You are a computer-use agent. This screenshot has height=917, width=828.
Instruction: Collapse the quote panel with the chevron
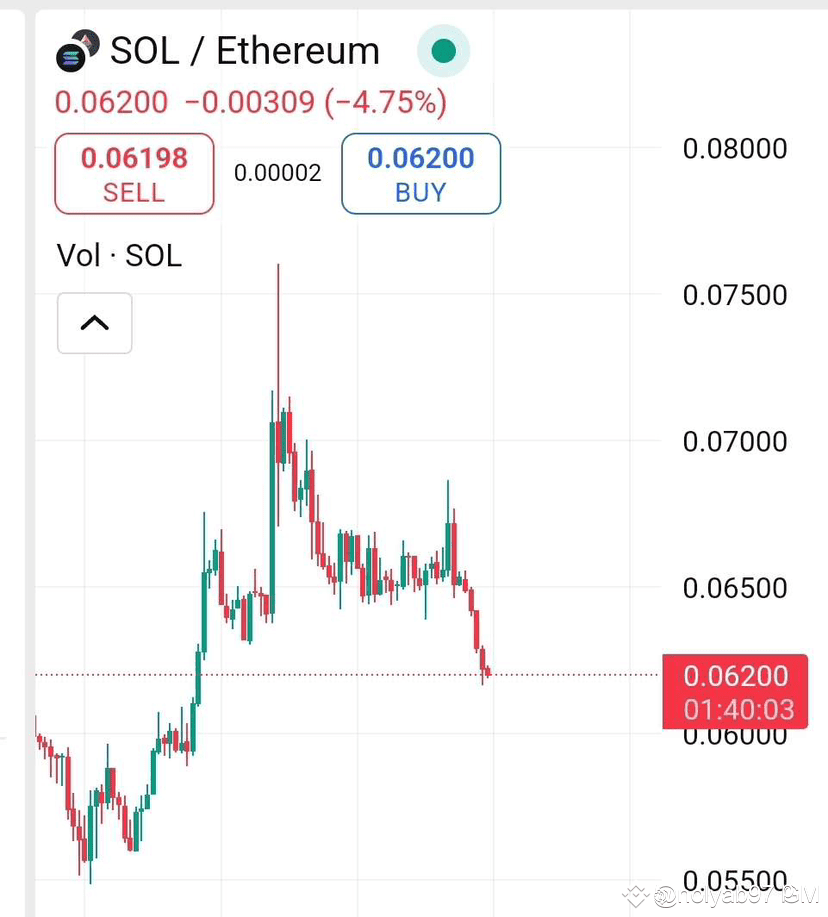click(94, 323)
